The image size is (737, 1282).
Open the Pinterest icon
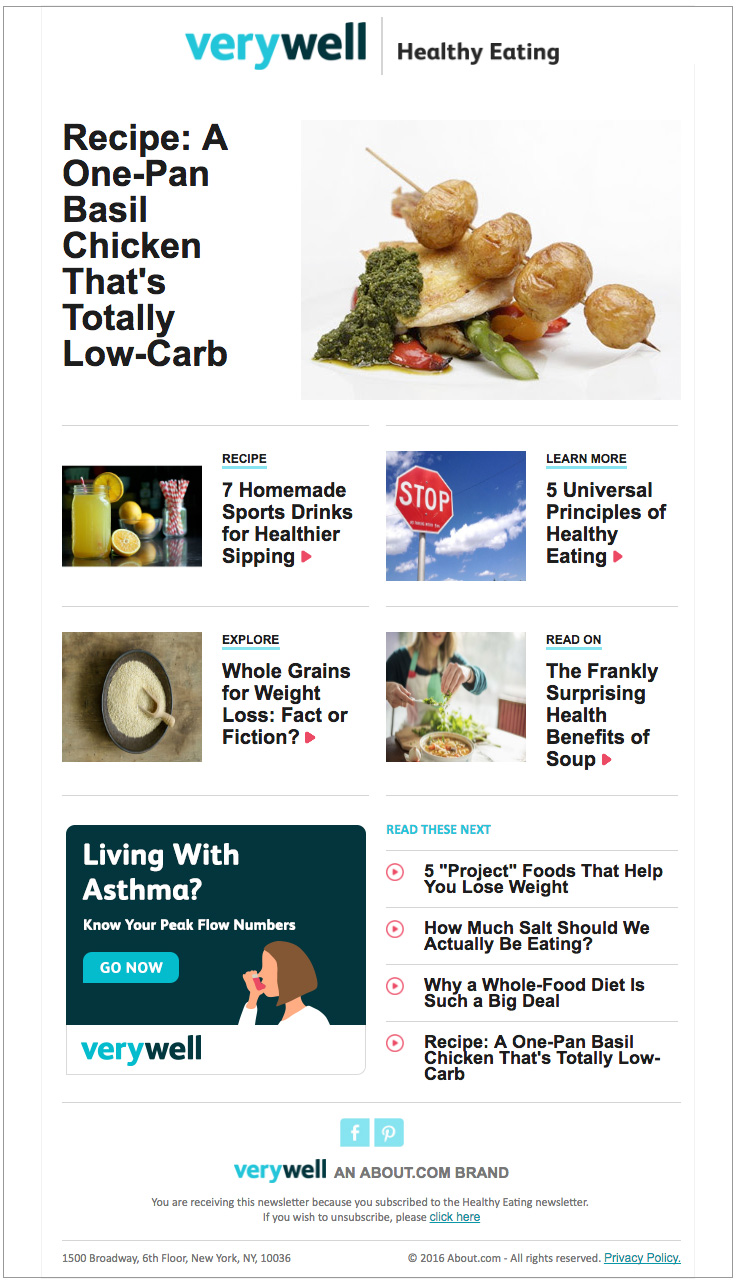[x=389, y=1133]
